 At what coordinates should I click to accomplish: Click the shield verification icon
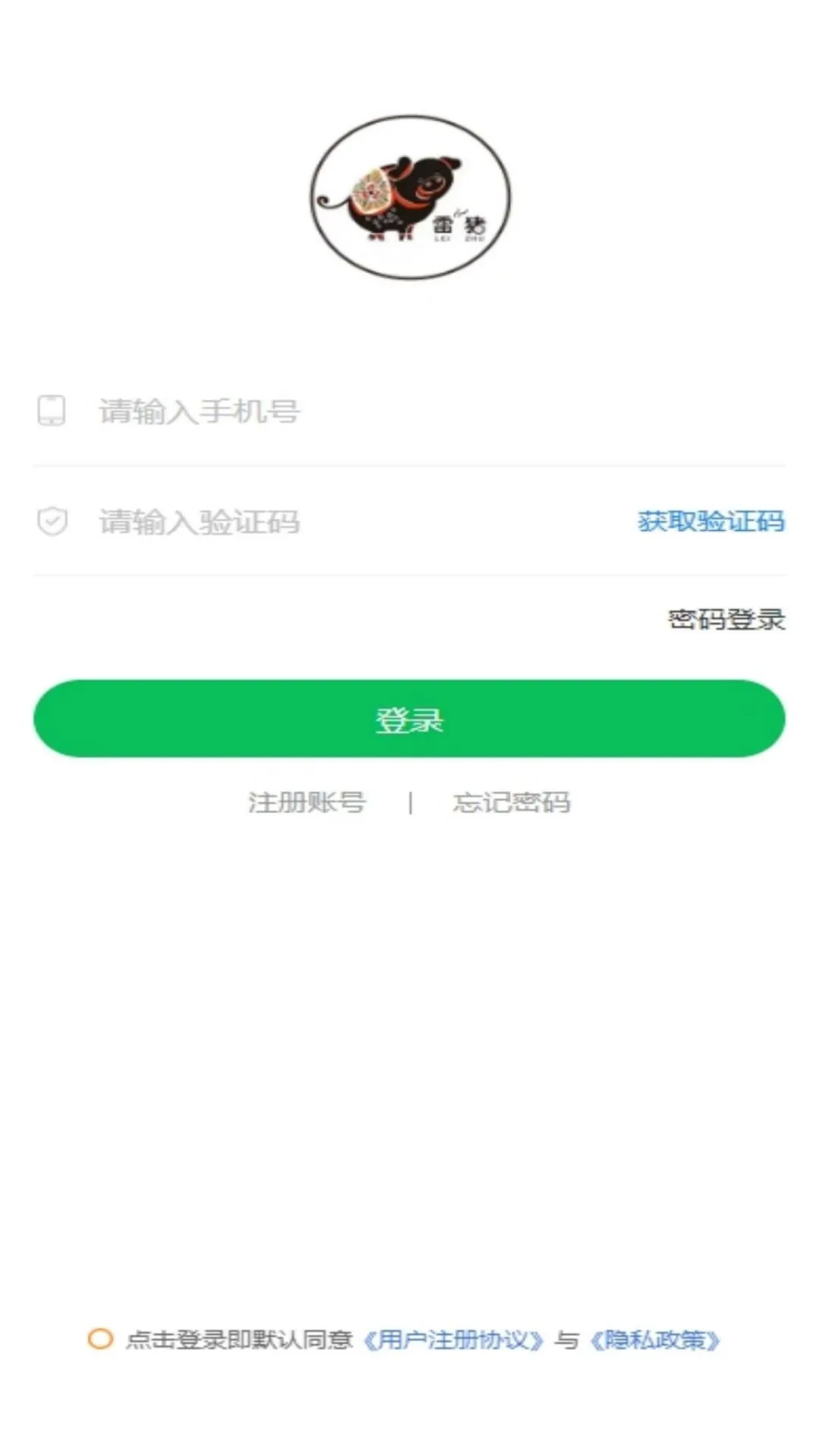[52, 519]
